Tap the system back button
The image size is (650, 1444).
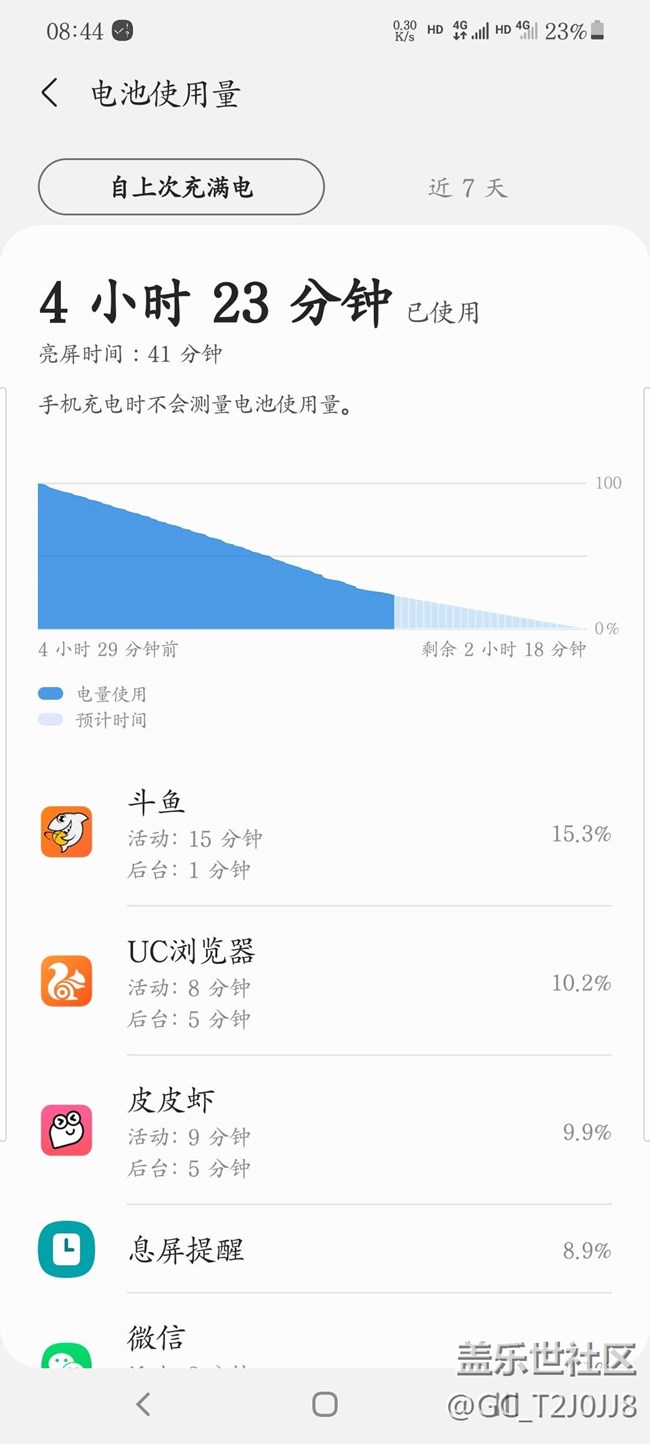coord(143,1404)
